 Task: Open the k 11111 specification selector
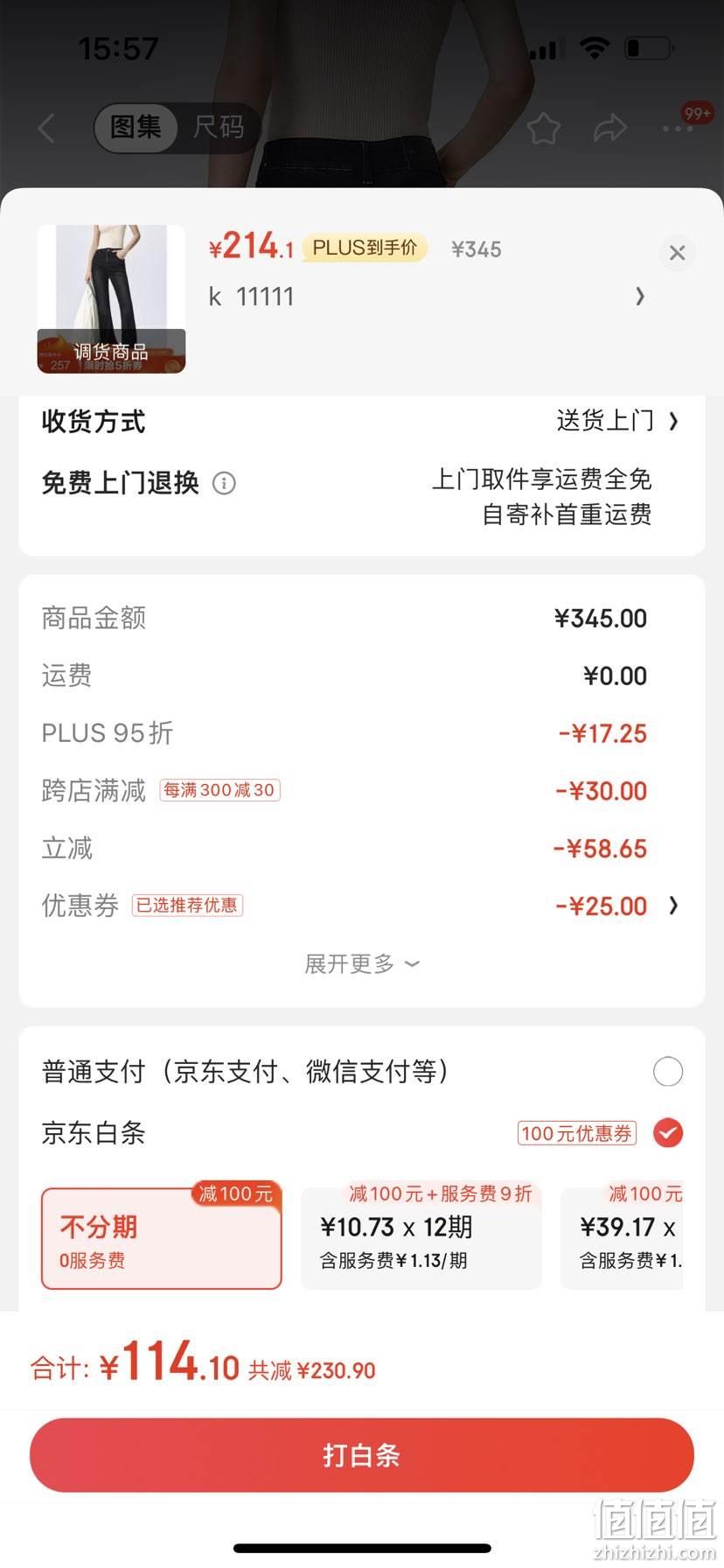[x=427, y=297]
